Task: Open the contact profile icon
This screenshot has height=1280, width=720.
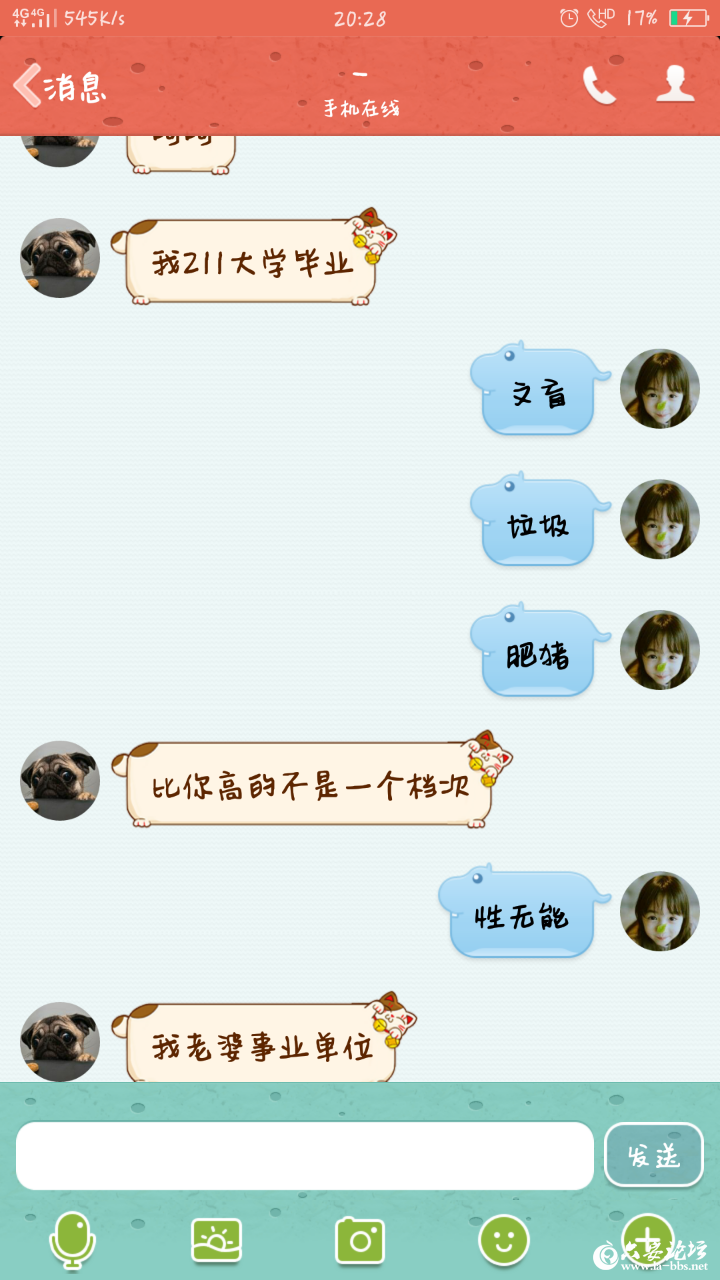Action: pyautogui.click(x=675, y=85)
